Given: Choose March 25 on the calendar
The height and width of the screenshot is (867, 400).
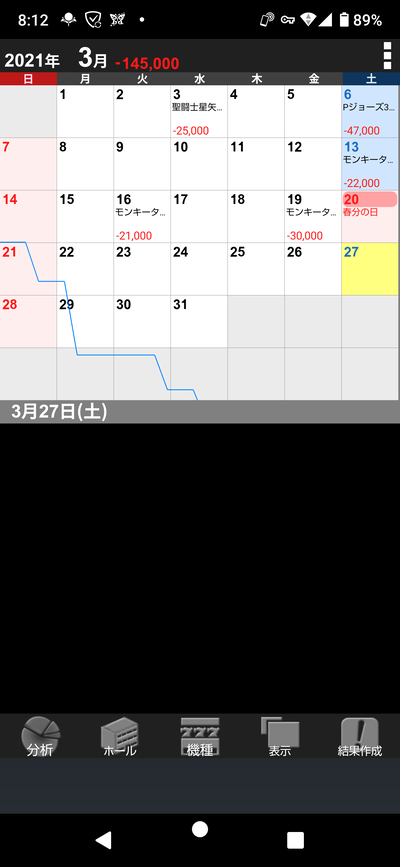Looking at the screenshot, I should [x=256, y=269].
